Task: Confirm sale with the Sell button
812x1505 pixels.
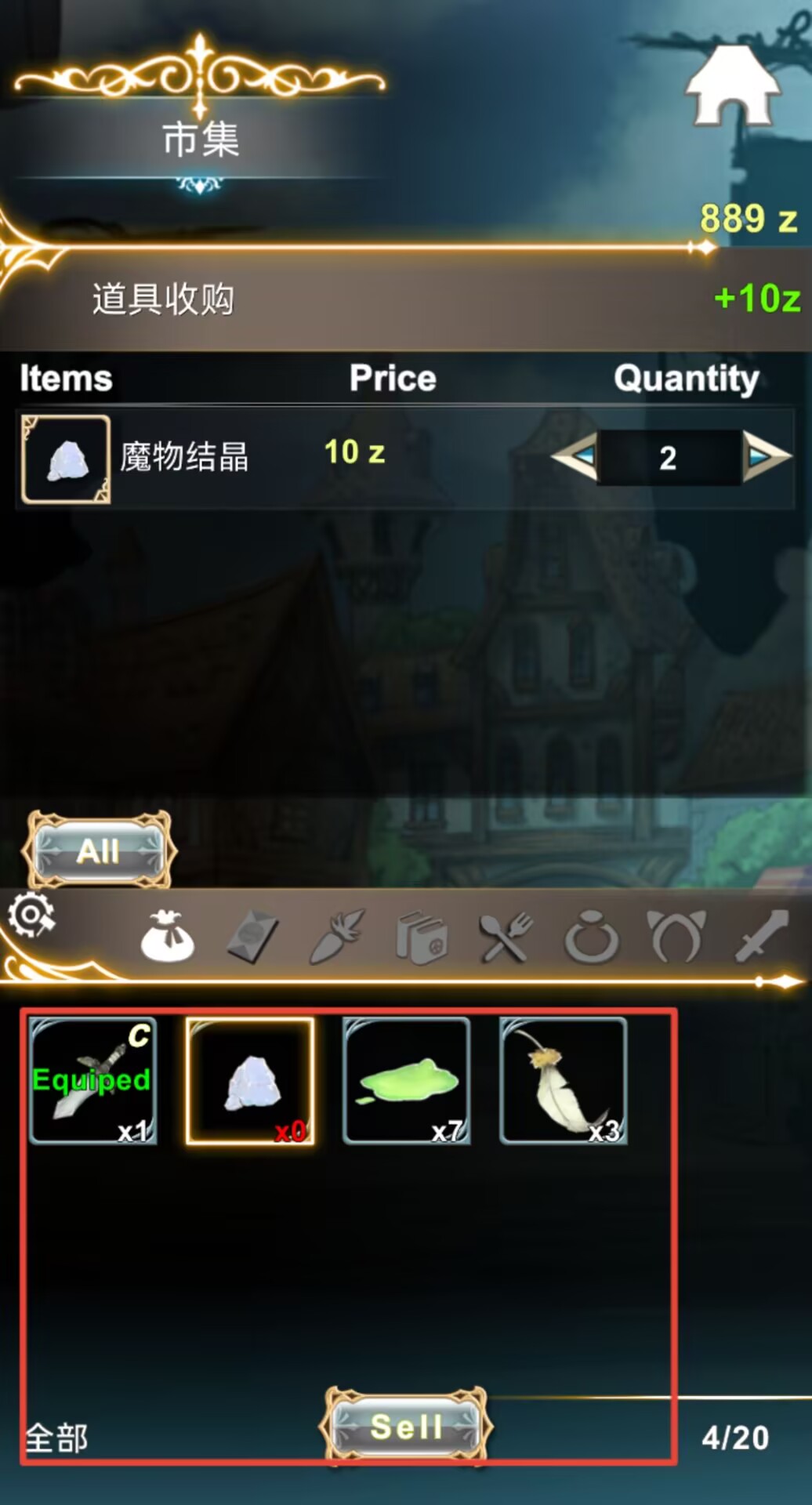Action: (406, 1427)
